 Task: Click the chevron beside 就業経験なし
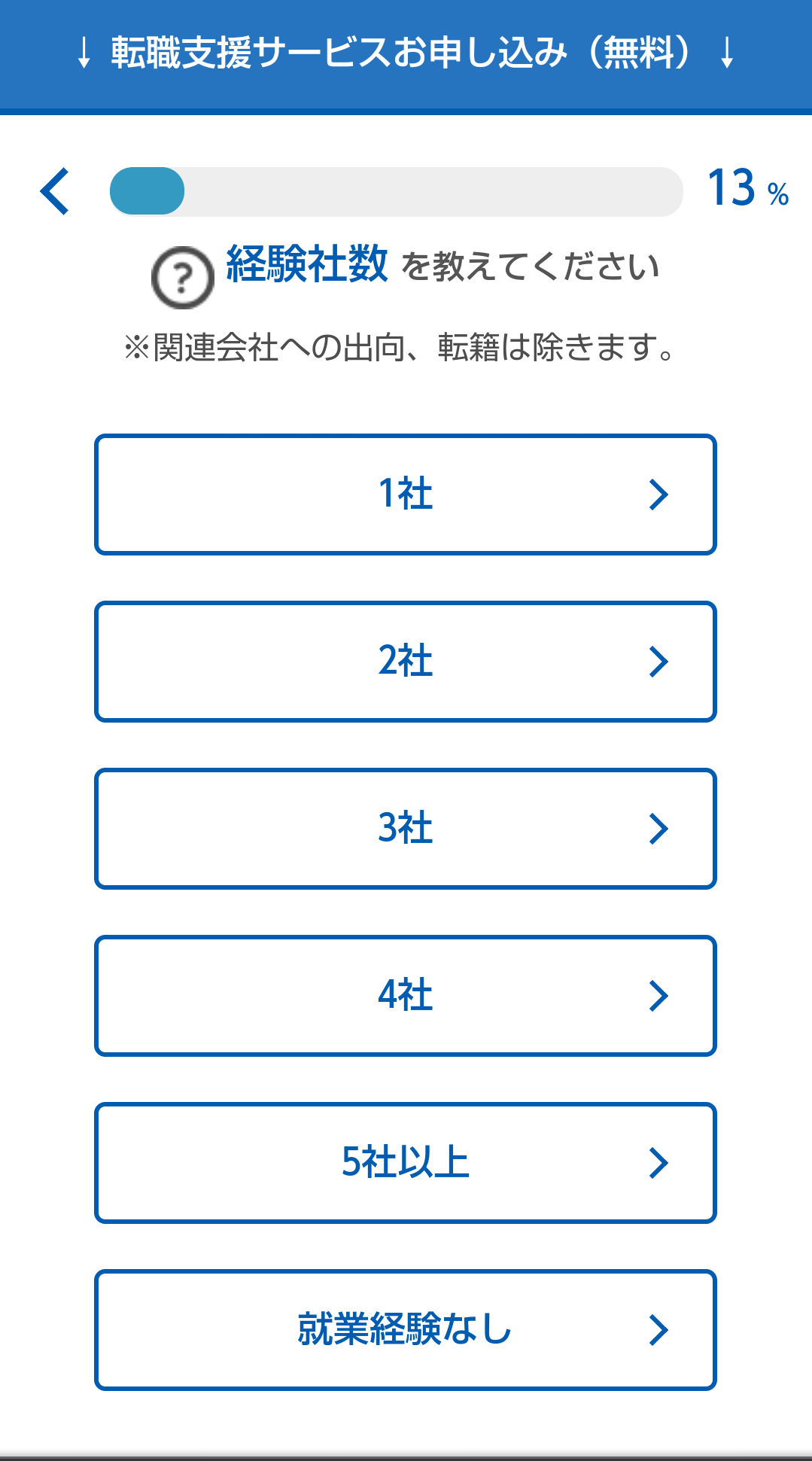click(x=660, y=1329)
